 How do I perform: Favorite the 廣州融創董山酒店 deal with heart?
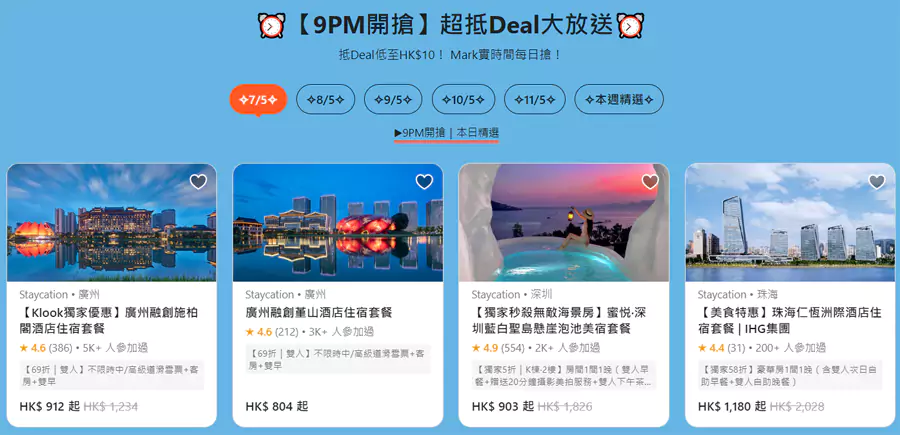click(424, 182)
